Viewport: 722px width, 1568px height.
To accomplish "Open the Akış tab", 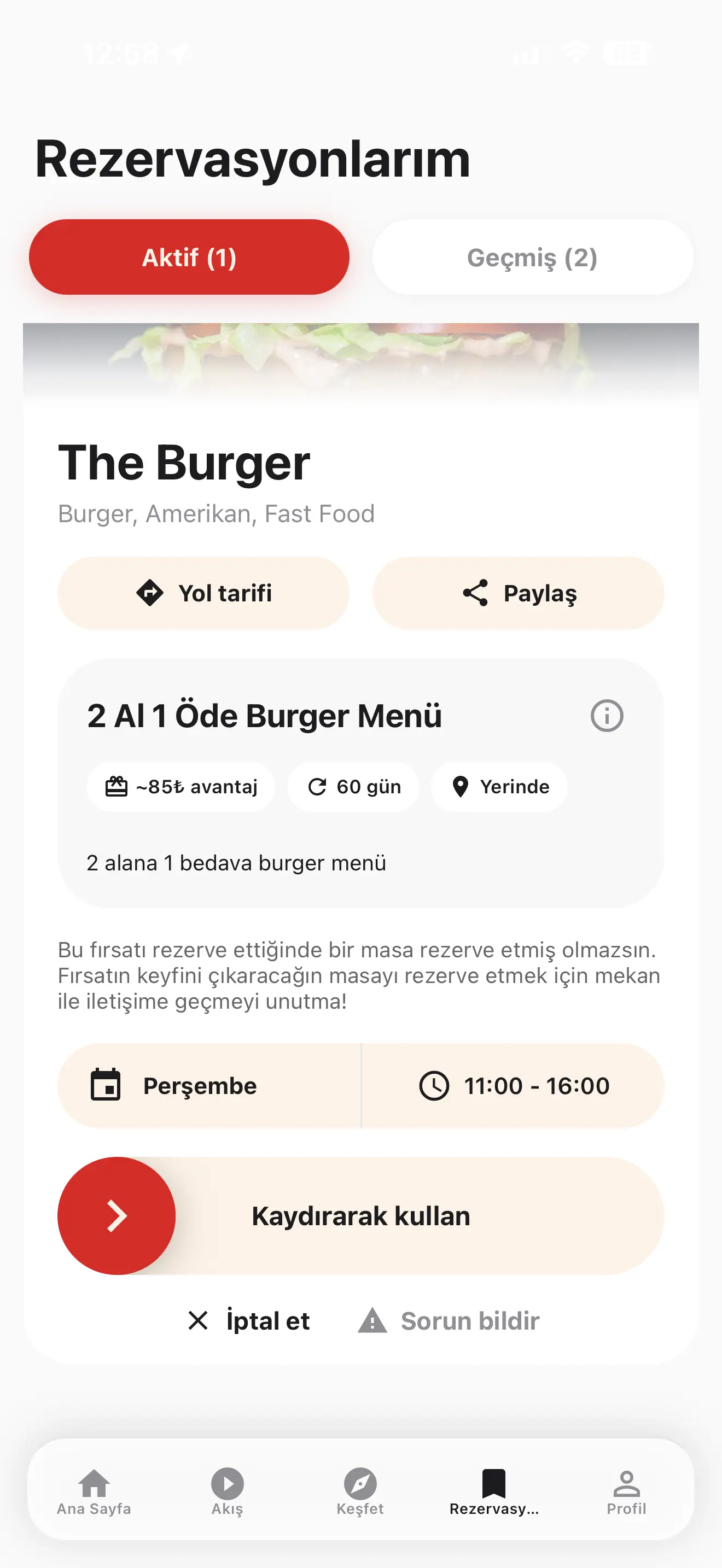I will tap(227, 1491).
